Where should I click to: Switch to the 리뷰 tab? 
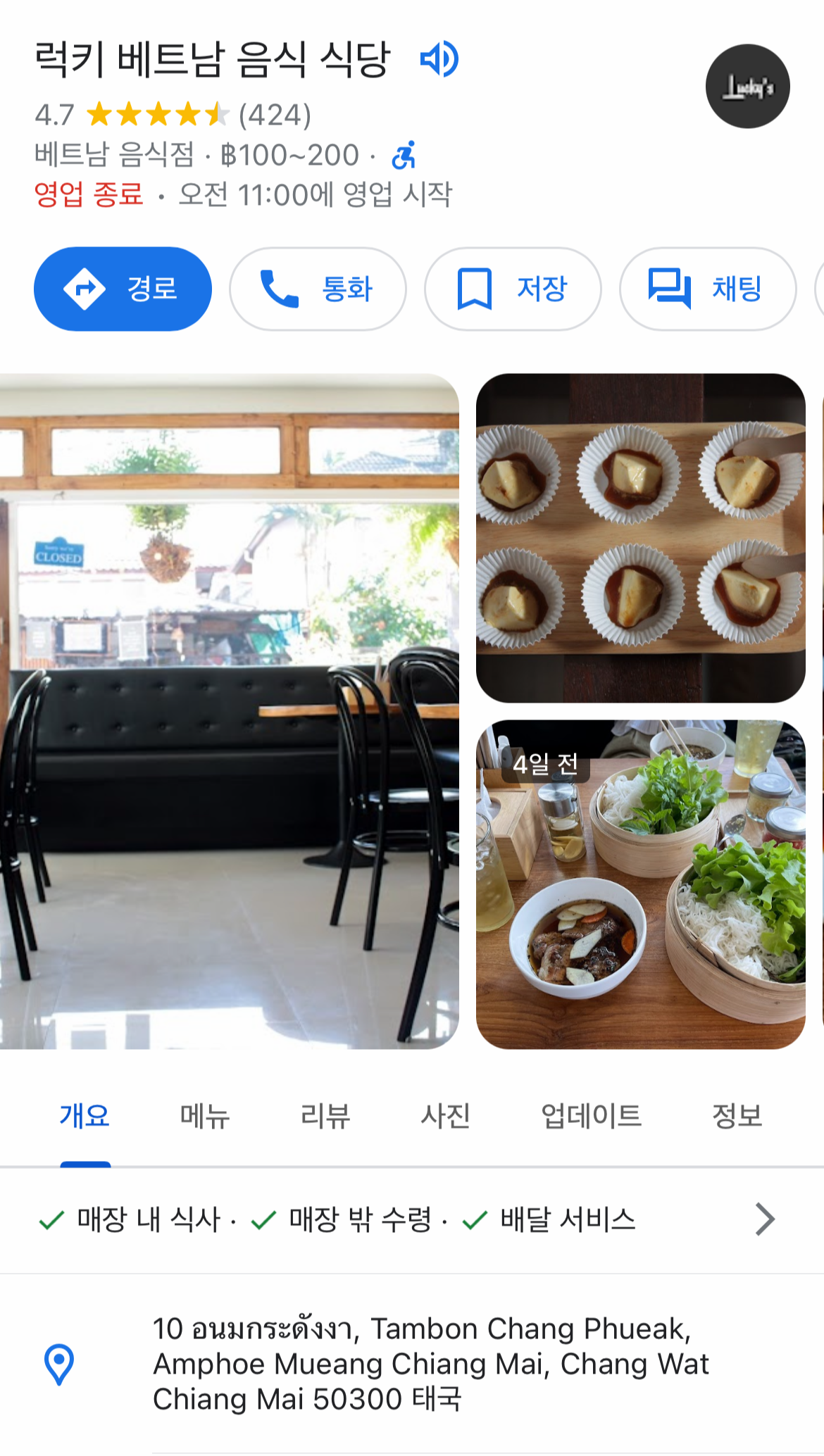click(325, 1116)
